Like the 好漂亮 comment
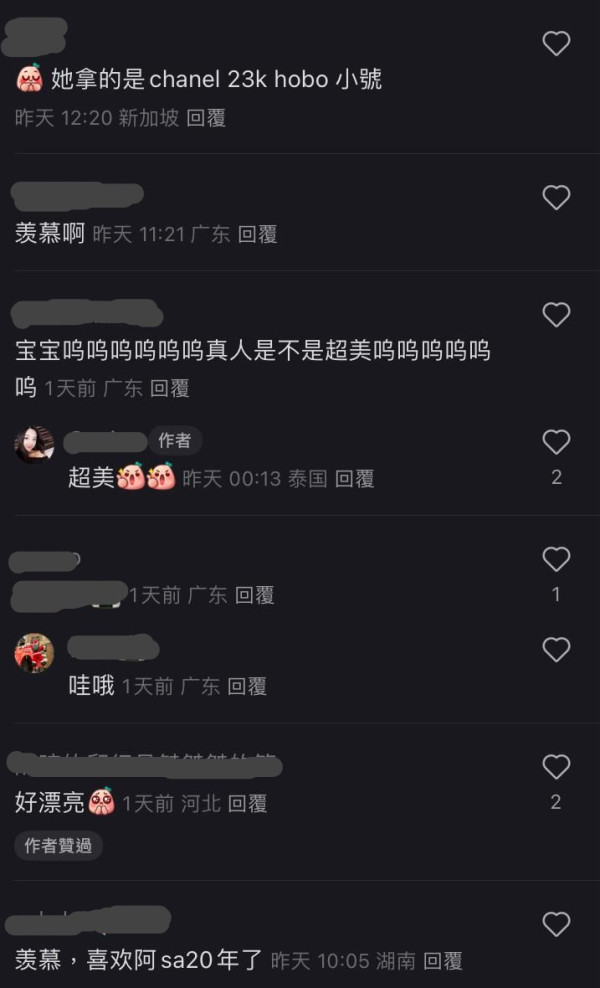Image resolution: width=600 pixels, height=988 pixels. click(556, 767)
